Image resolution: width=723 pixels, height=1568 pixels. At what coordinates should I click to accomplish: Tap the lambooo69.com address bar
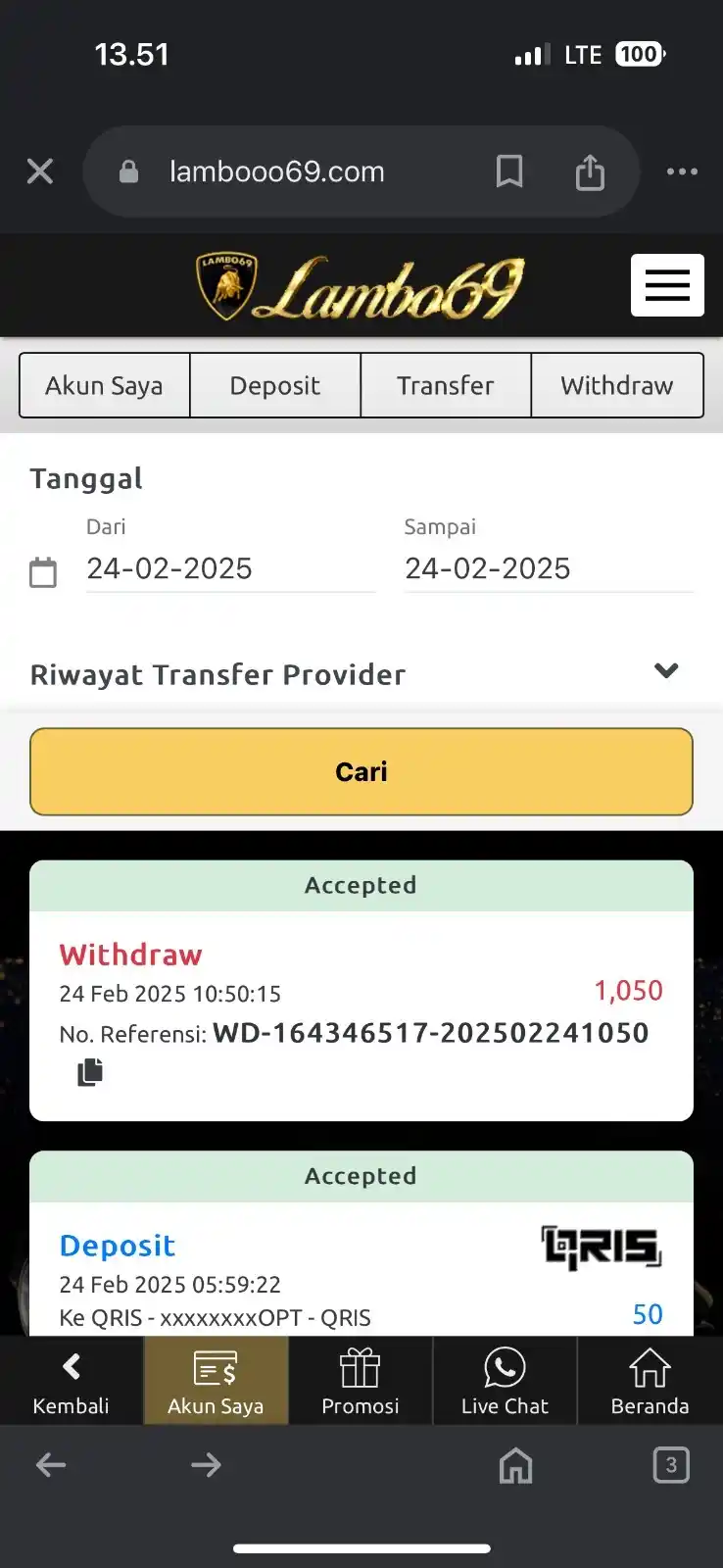277,171
